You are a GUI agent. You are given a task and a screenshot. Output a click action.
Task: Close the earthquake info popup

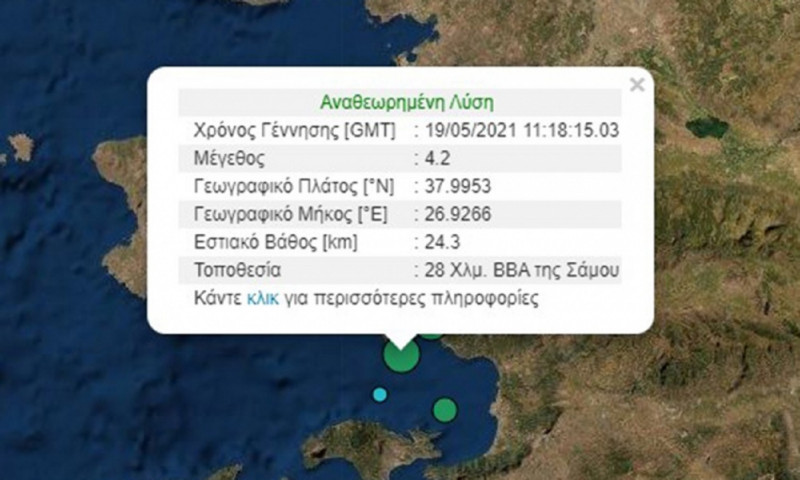(636, 85)
